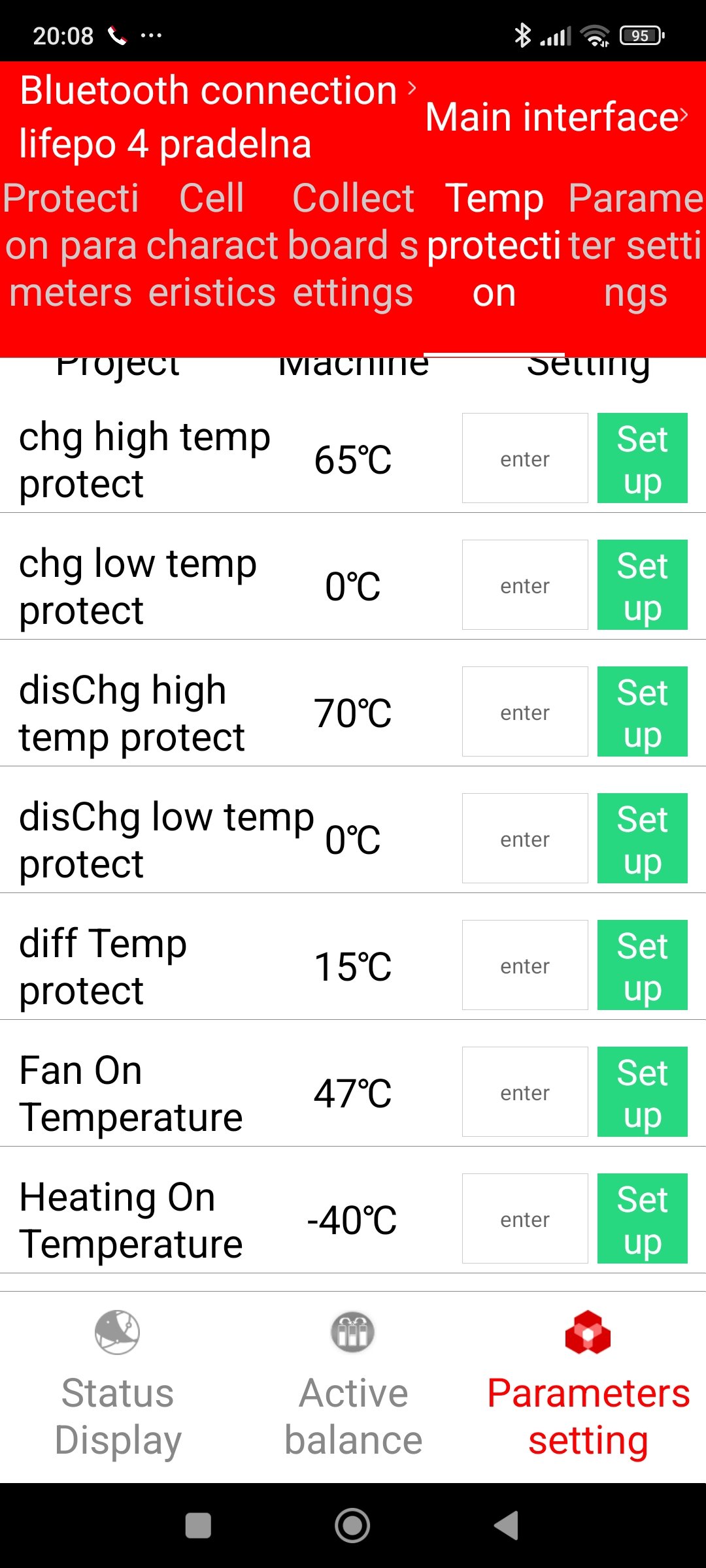The height and width of the screenshot is (1568, 706).
Task: Set up Fan On Temperature
Action: [642, 1092]
